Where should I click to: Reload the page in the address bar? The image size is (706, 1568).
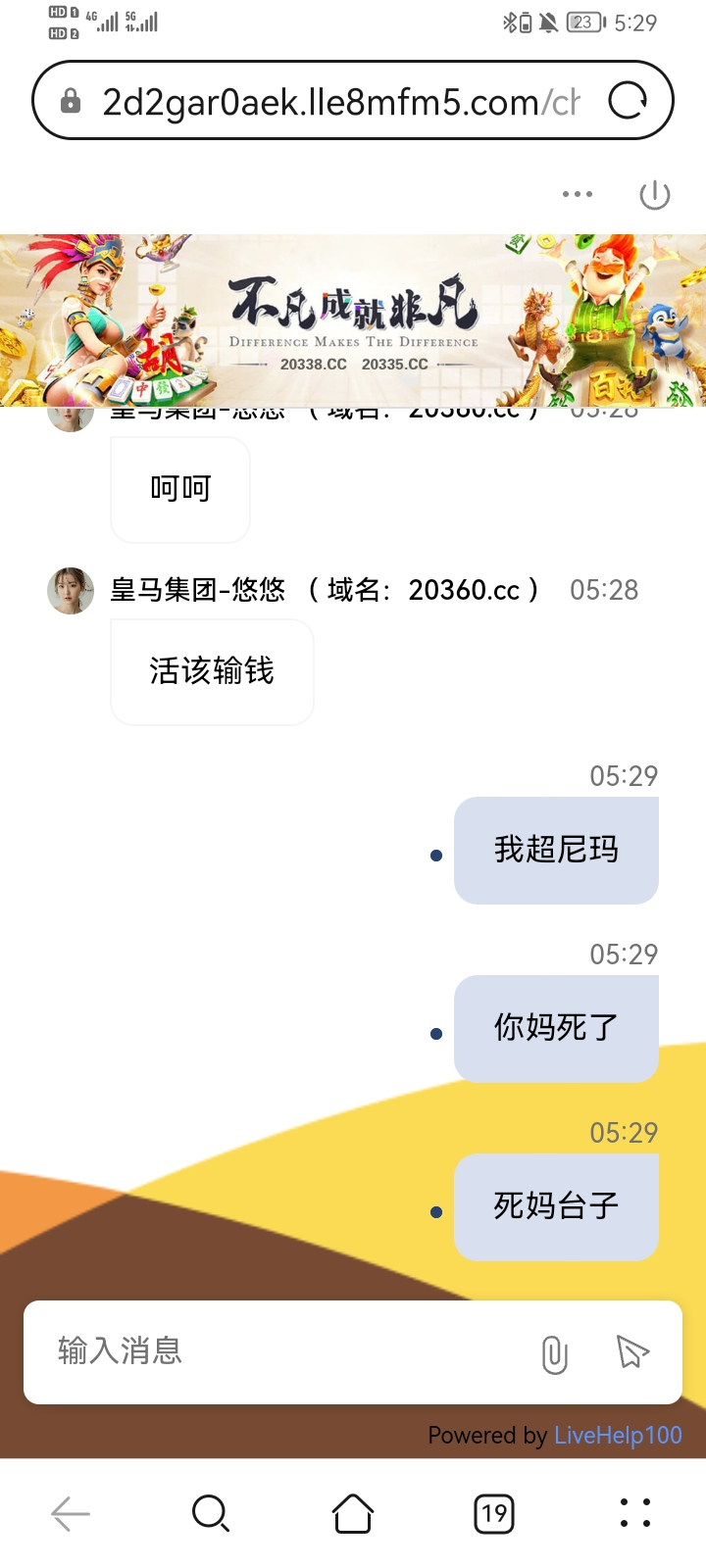coord(628,101)
